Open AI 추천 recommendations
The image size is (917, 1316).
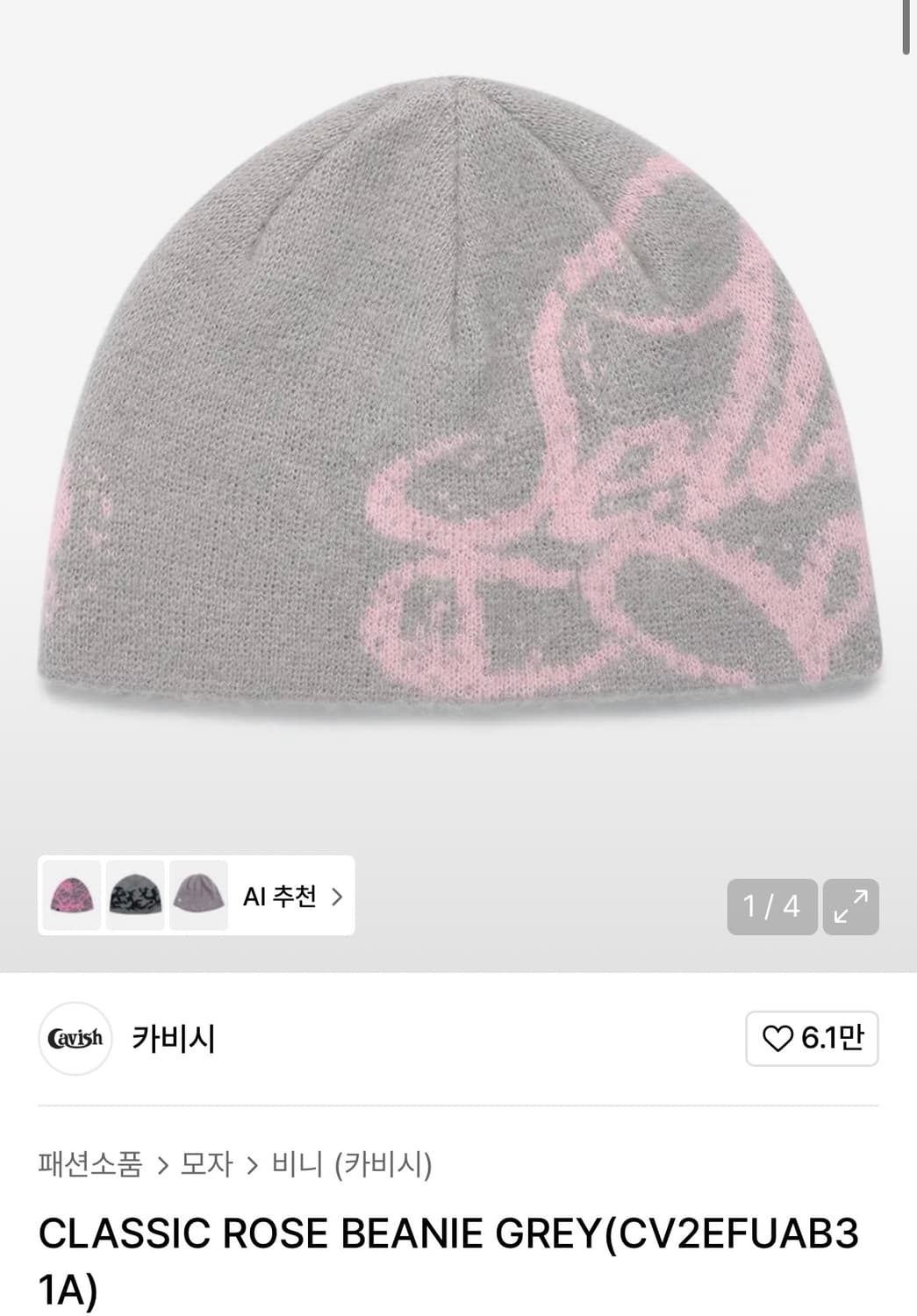click(291, 896)
